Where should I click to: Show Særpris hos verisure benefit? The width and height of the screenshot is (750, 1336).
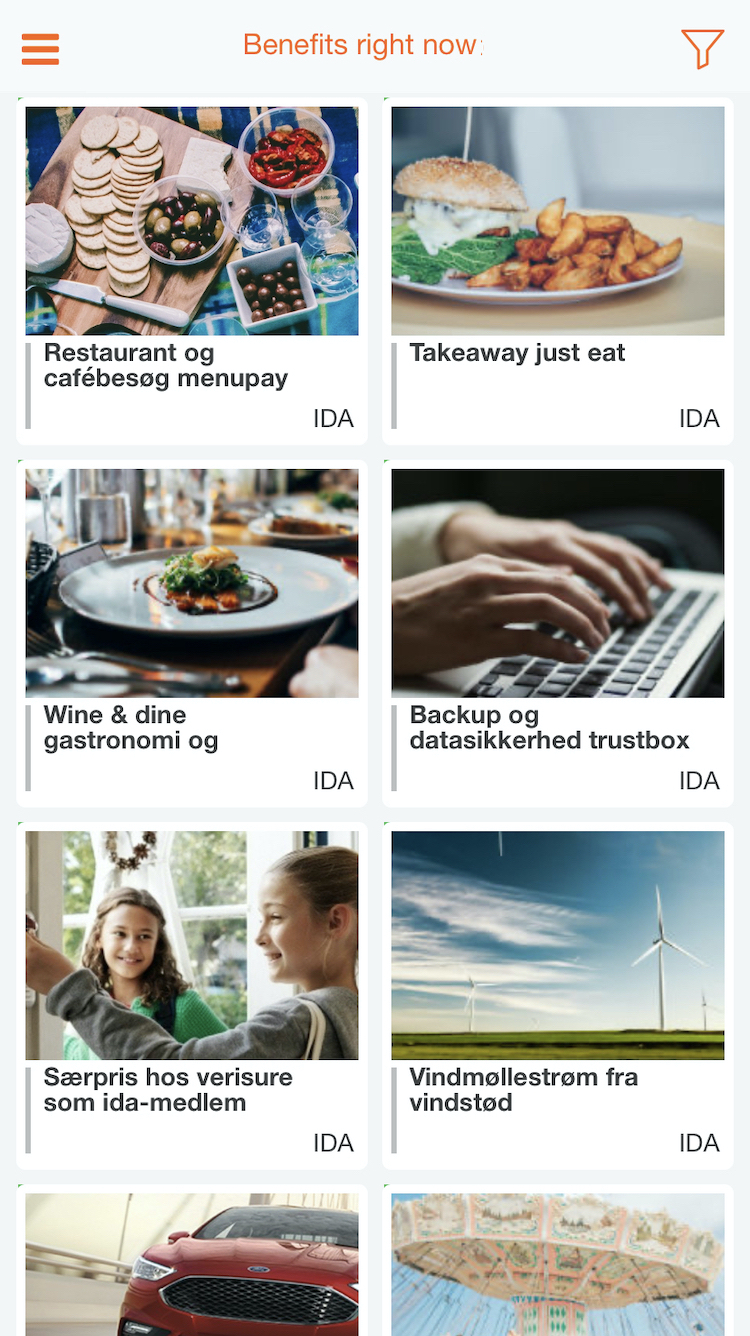(x=192, y=995)
